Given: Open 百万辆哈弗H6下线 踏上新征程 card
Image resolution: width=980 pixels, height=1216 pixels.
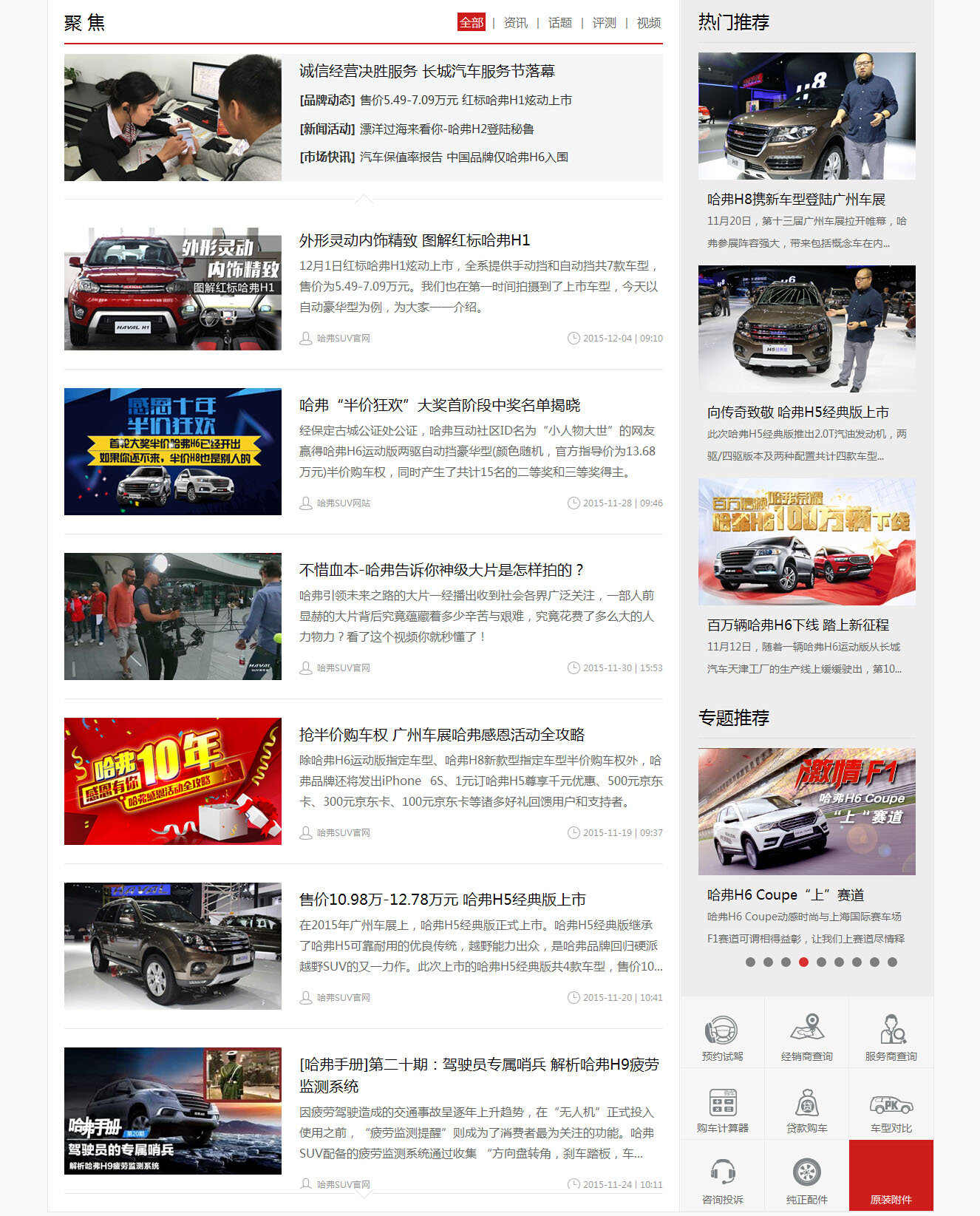Looking at the screenshot, I should coord(797,625).
